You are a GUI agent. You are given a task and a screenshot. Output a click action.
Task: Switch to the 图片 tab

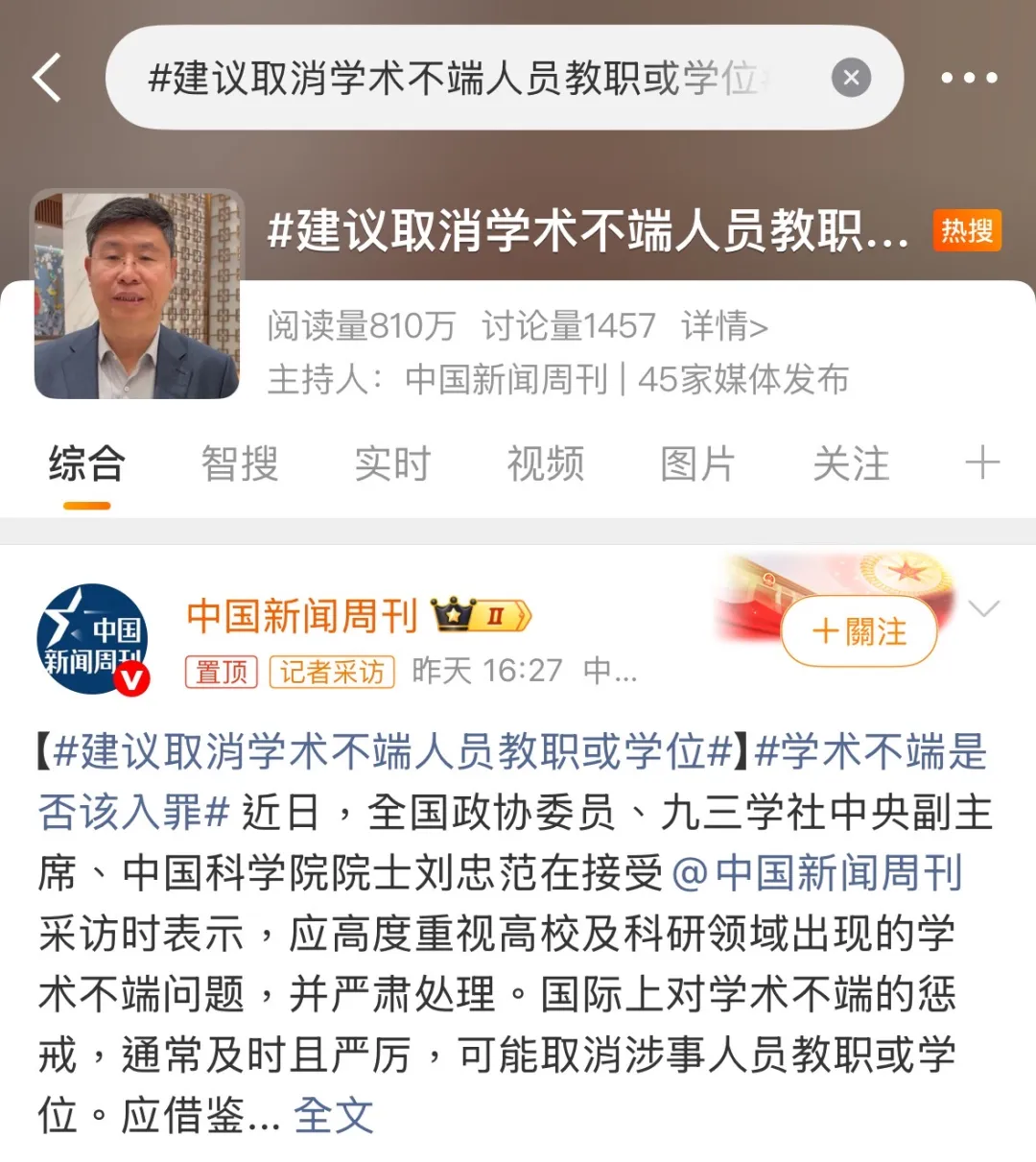697,464
